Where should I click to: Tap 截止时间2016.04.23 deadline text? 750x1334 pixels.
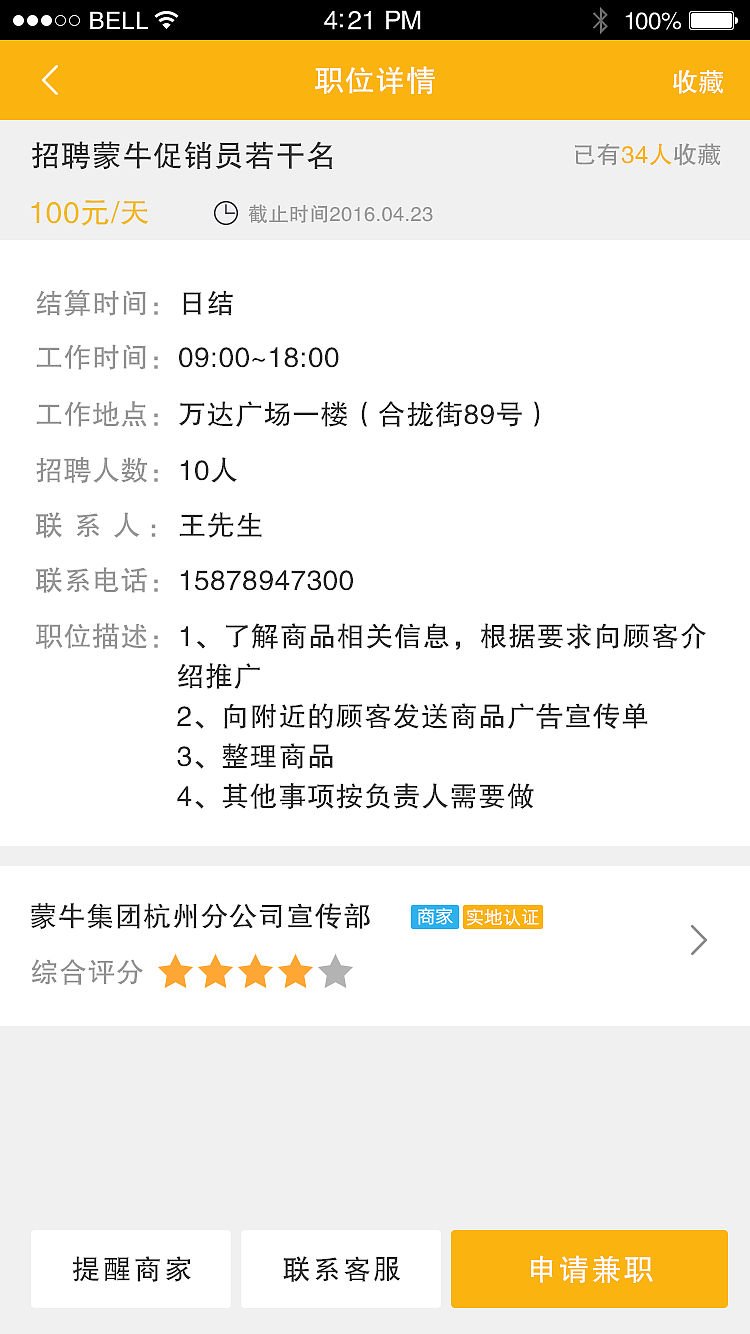[340, 213]
